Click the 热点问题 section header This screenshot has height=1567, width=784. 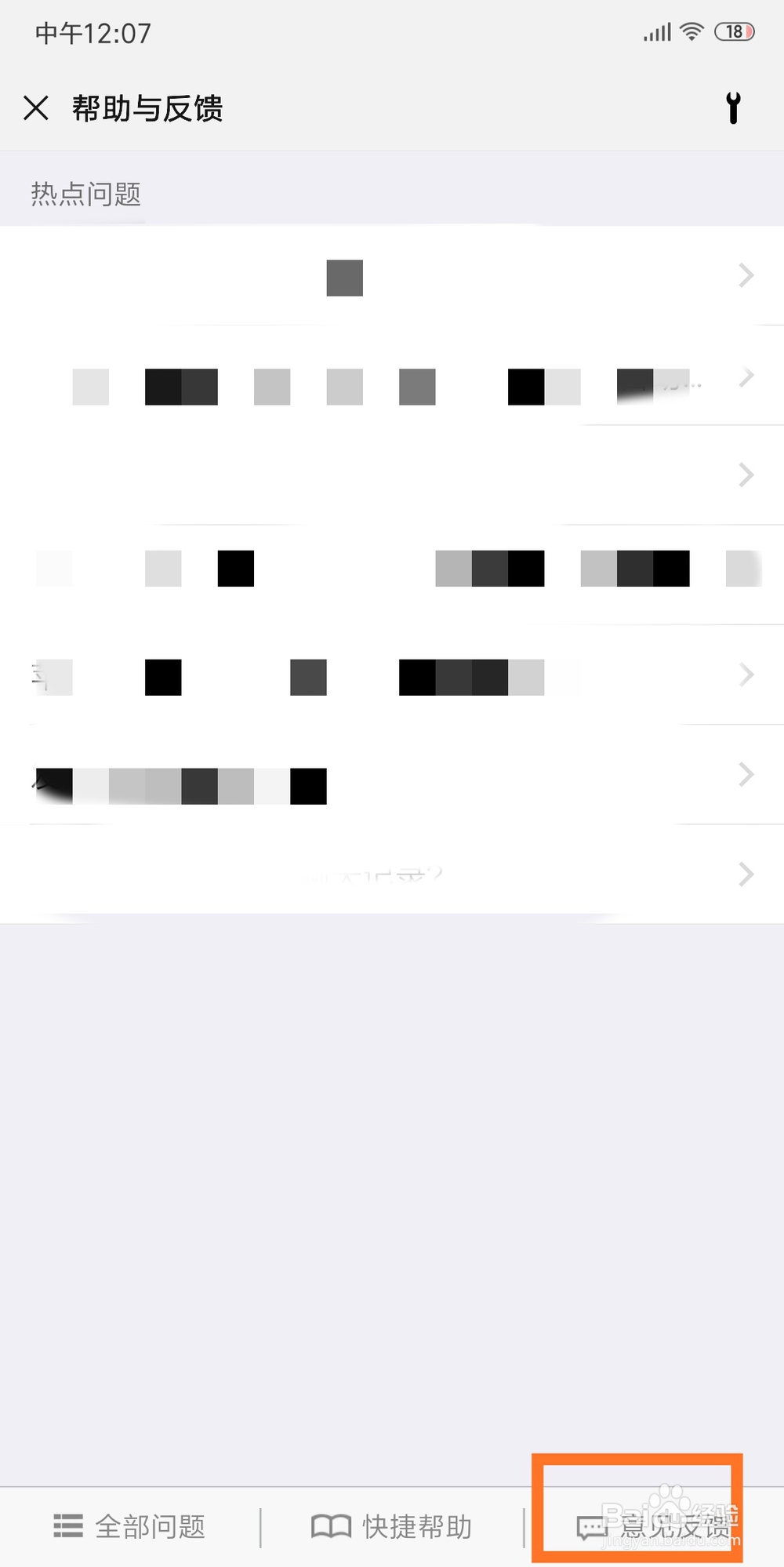[x=85, y=194]
